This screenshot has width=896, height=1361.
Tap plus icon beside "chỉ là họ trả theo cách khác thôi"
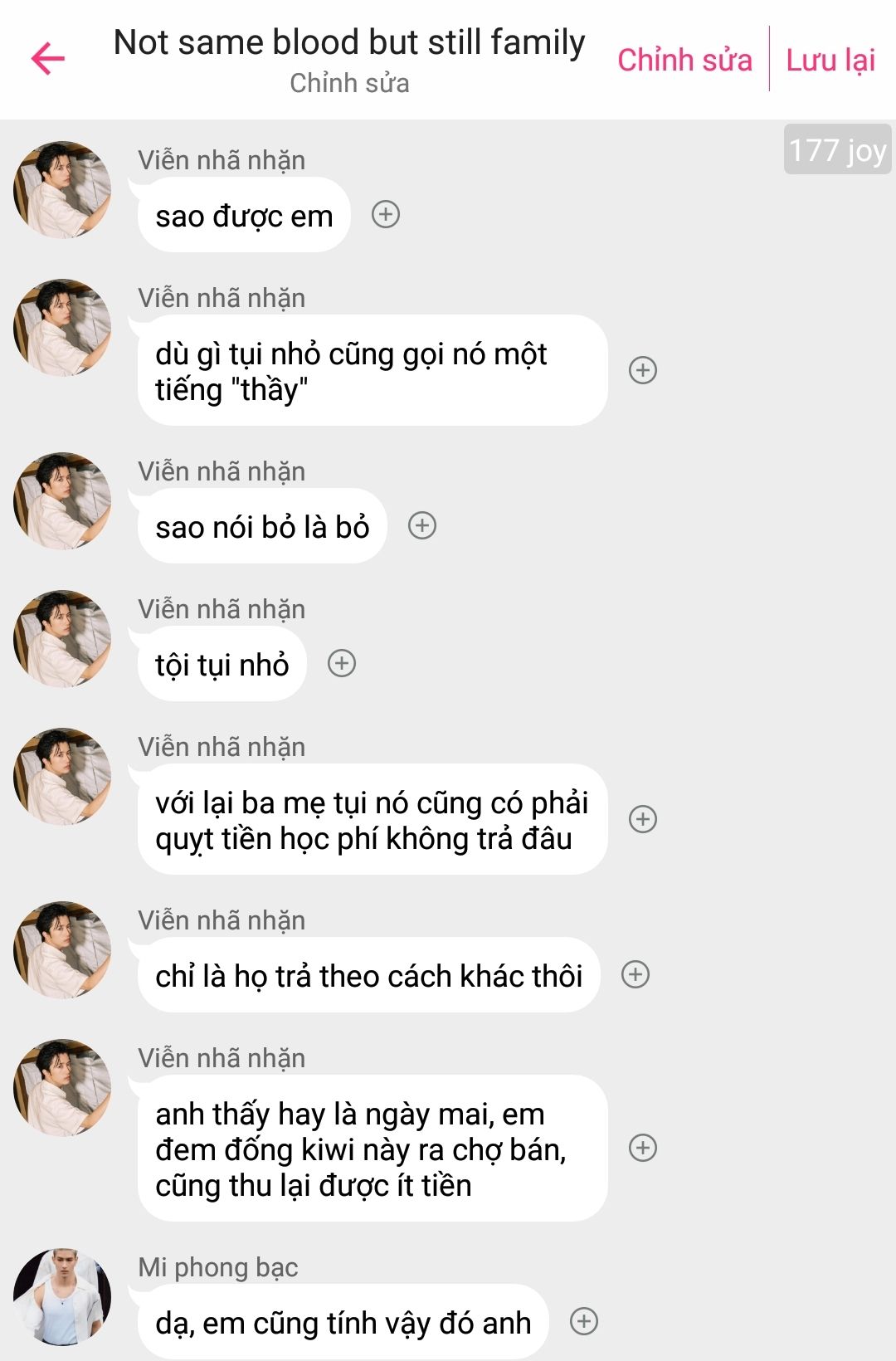pos(635,974)
